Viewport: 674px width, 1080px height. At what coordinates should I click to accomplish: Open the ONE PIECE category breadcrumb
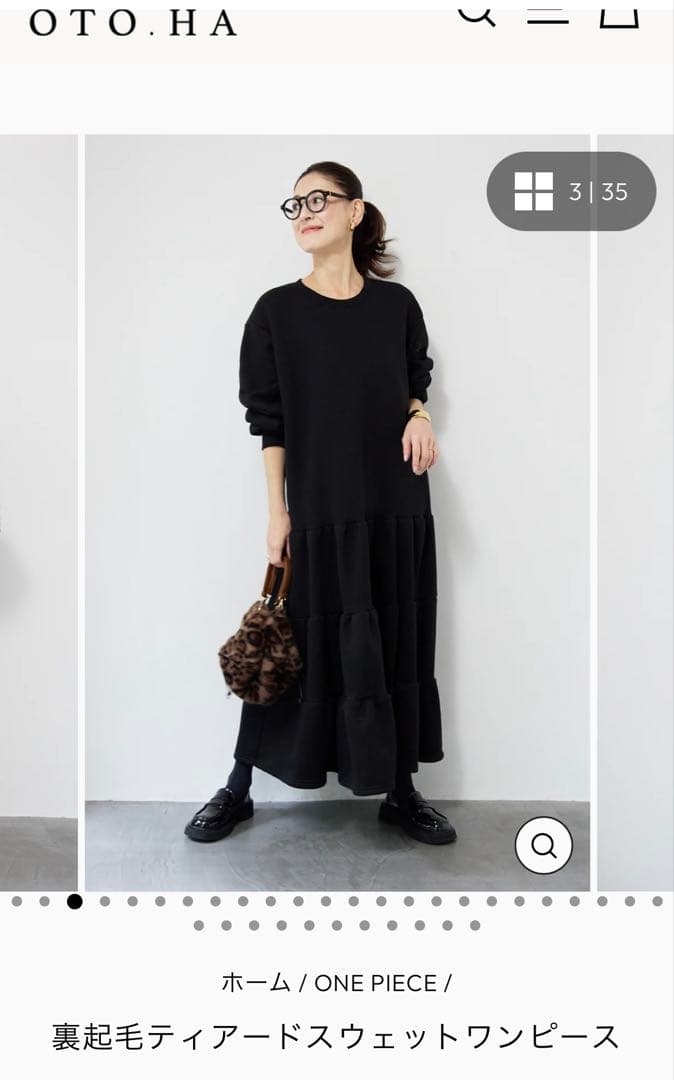375,983
